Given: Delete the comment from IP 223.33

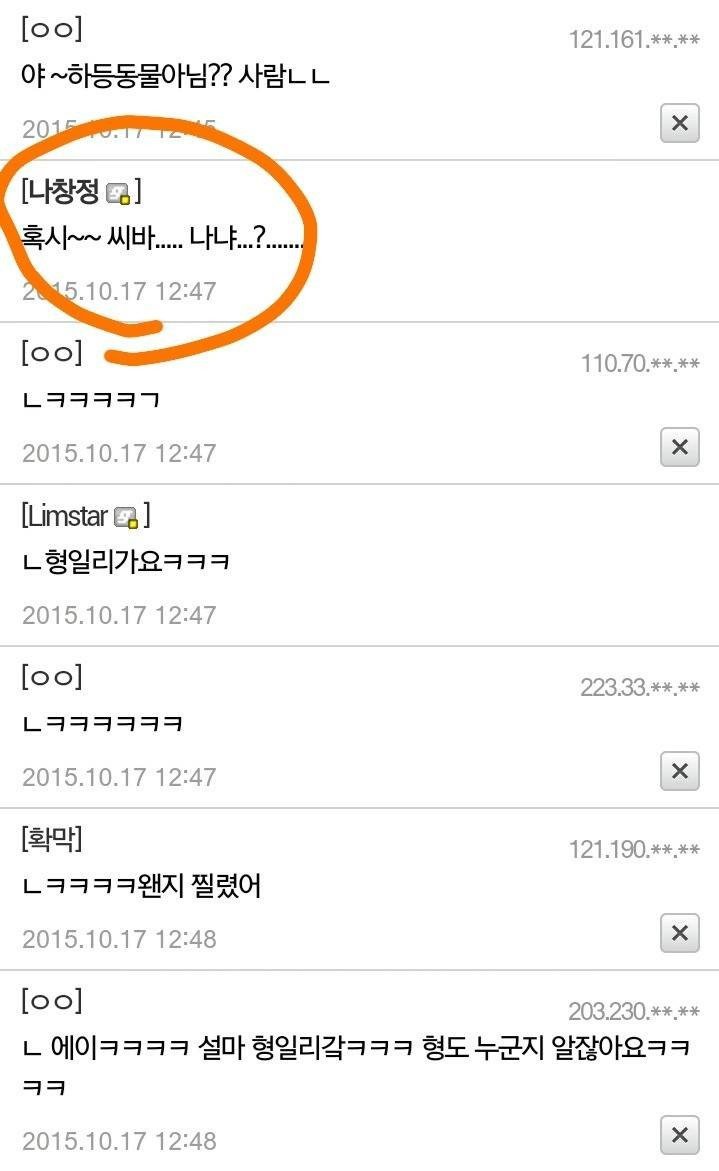Looking at the screenshot, I should click(x=679, y=771).
